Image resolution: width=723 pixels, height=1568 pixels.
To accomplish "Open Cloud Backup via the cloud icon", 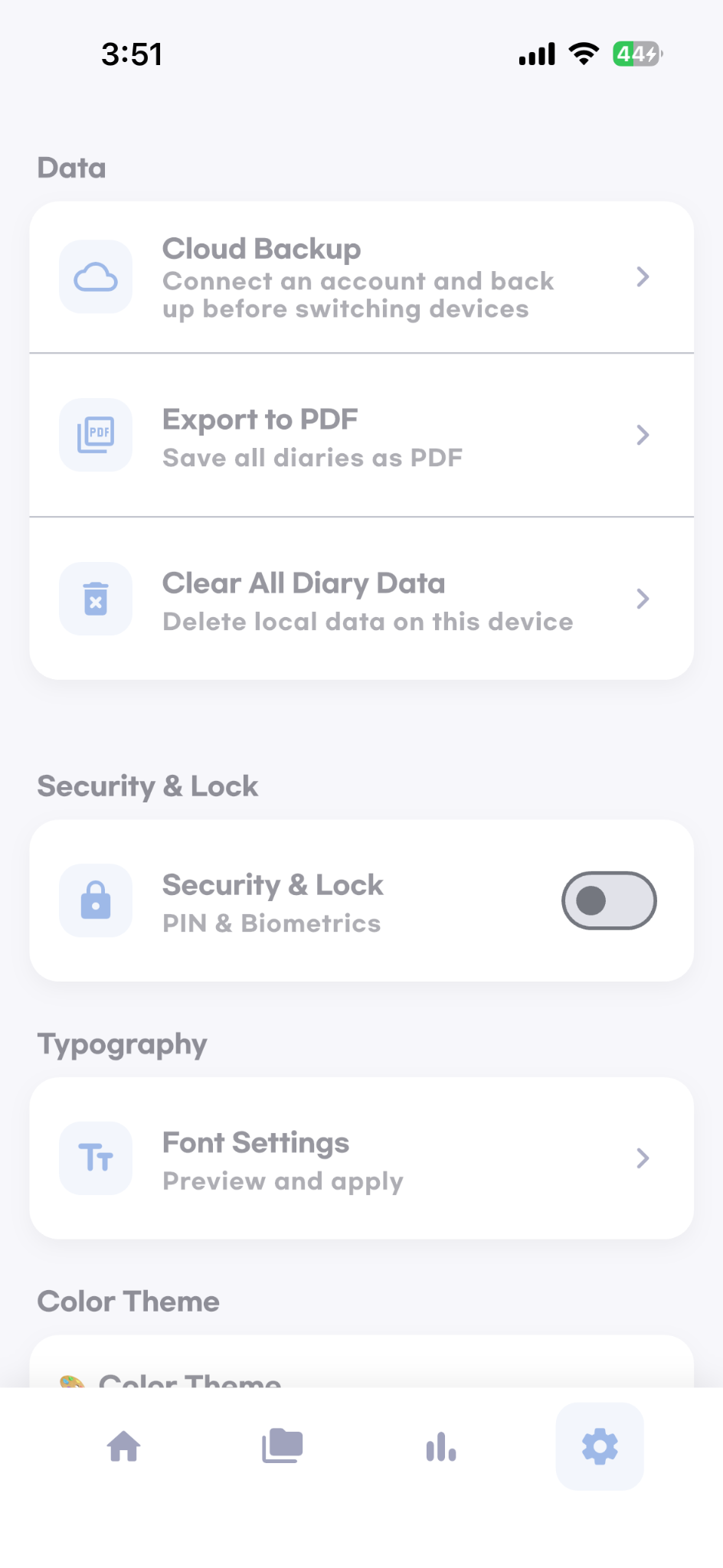I will pyautogui.click(x=95, y=276).
